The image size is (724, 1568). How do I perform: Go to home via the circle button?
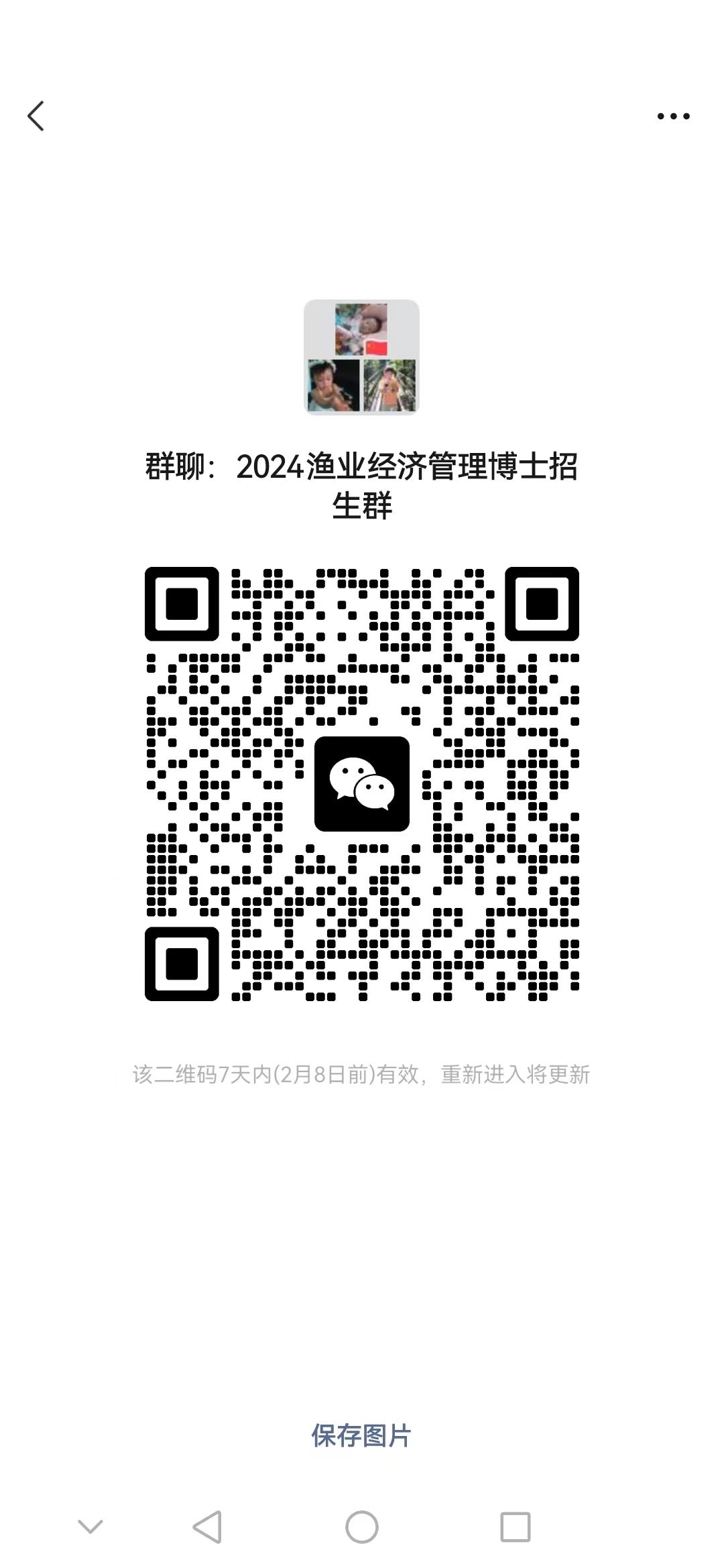click(x=362, y=1527)
